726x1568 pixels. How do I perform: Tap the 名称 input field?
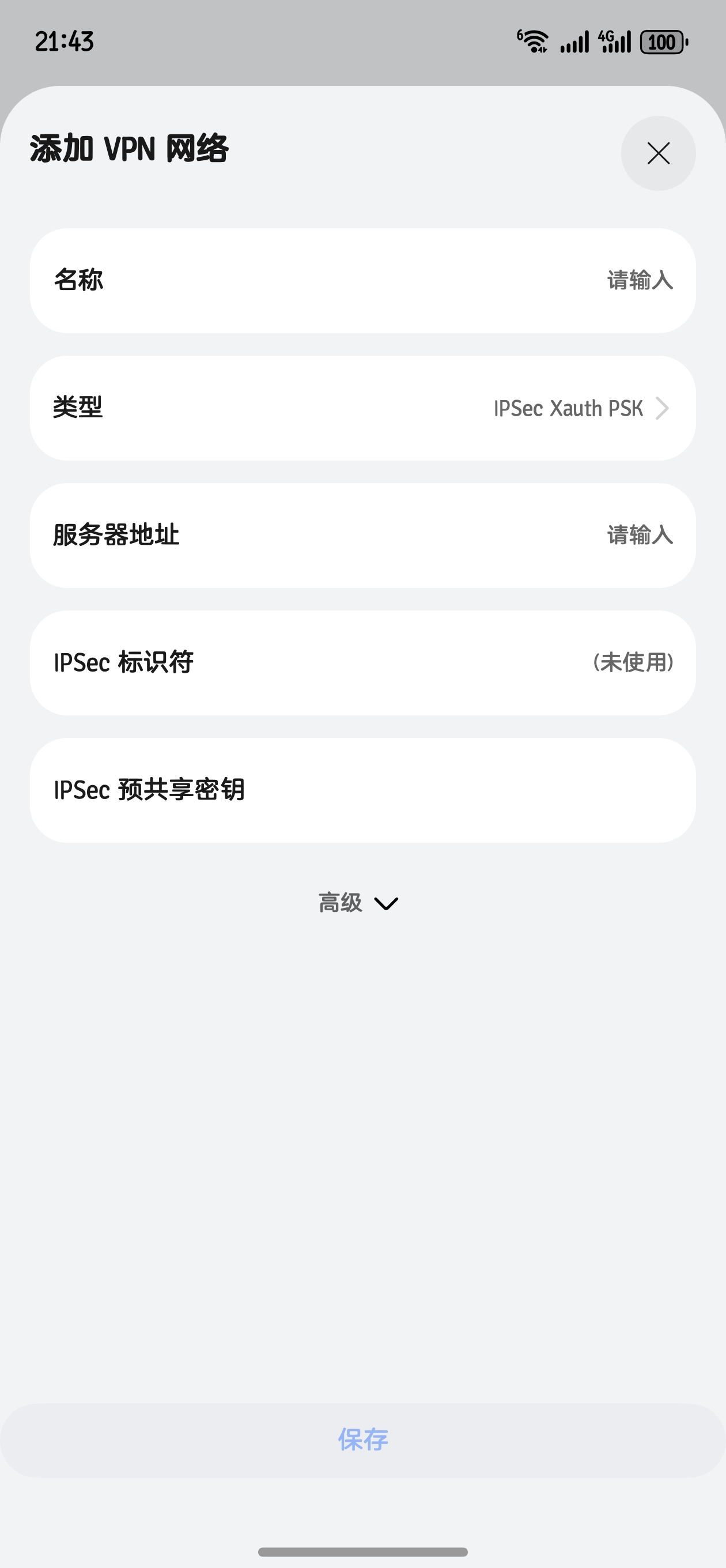coord(362,281)
